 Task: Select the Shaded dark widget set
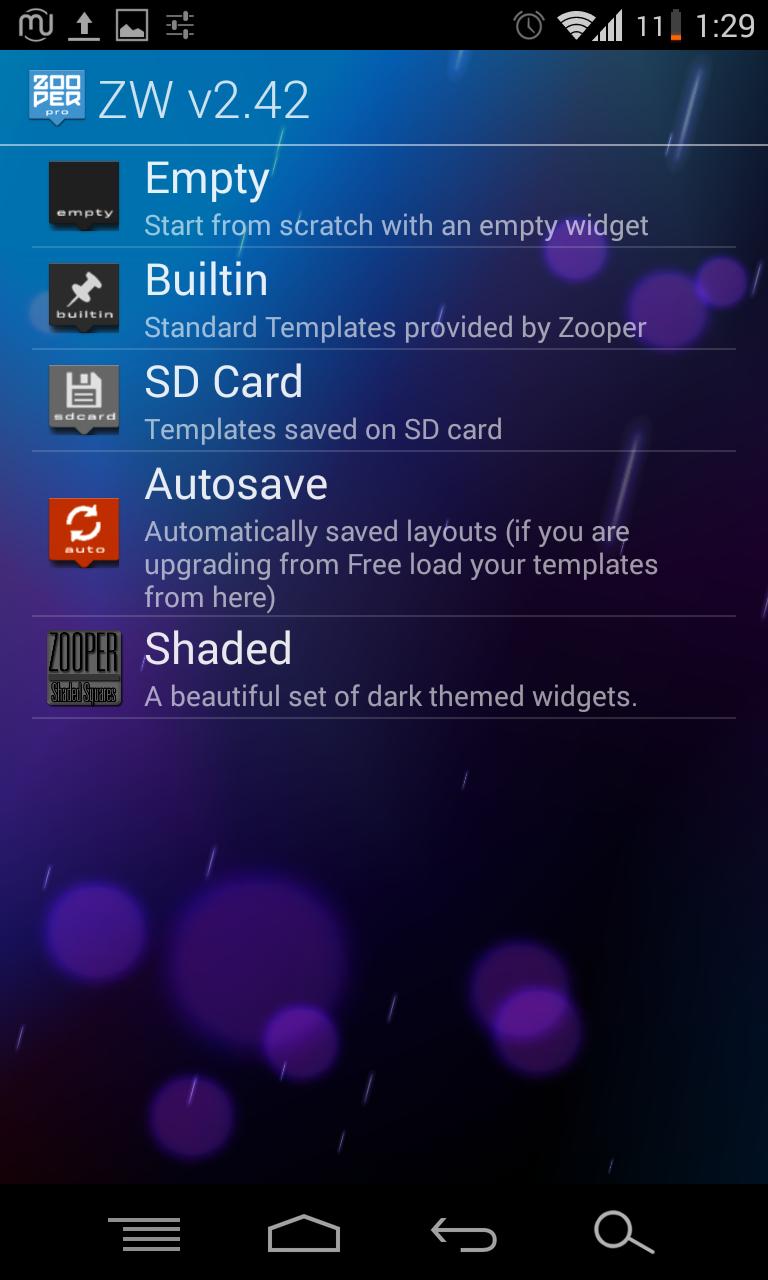[x=384, y=668]
